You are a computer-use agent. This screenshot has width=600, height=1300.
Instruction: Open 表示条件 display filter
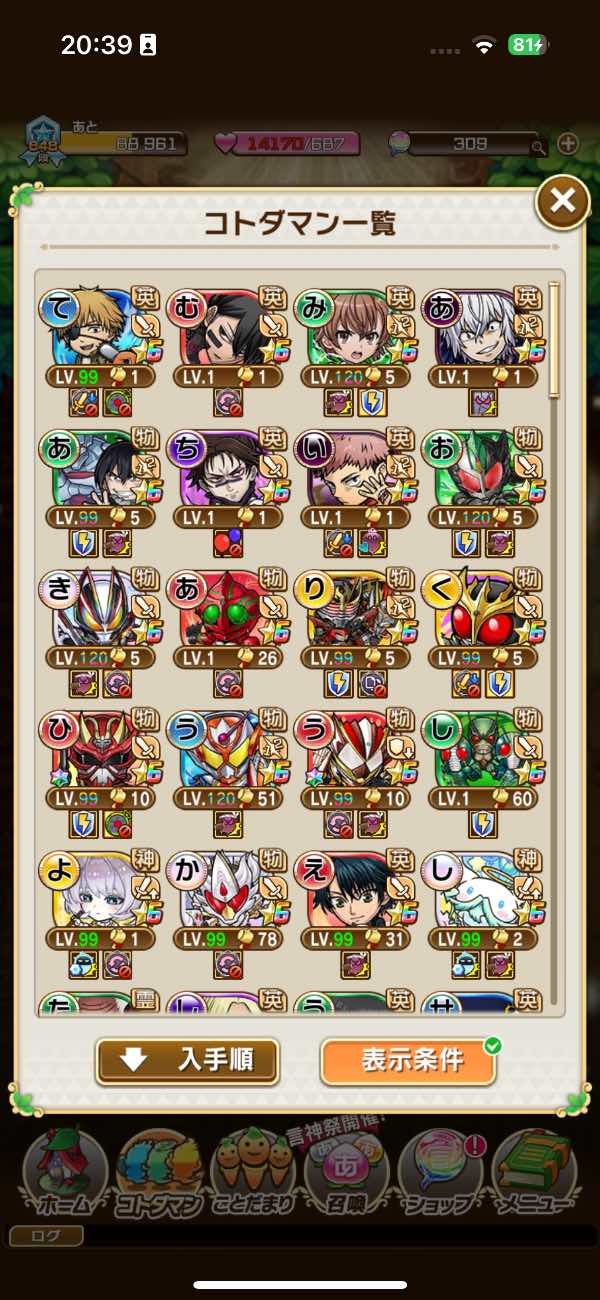click(x=410, y=1060)
